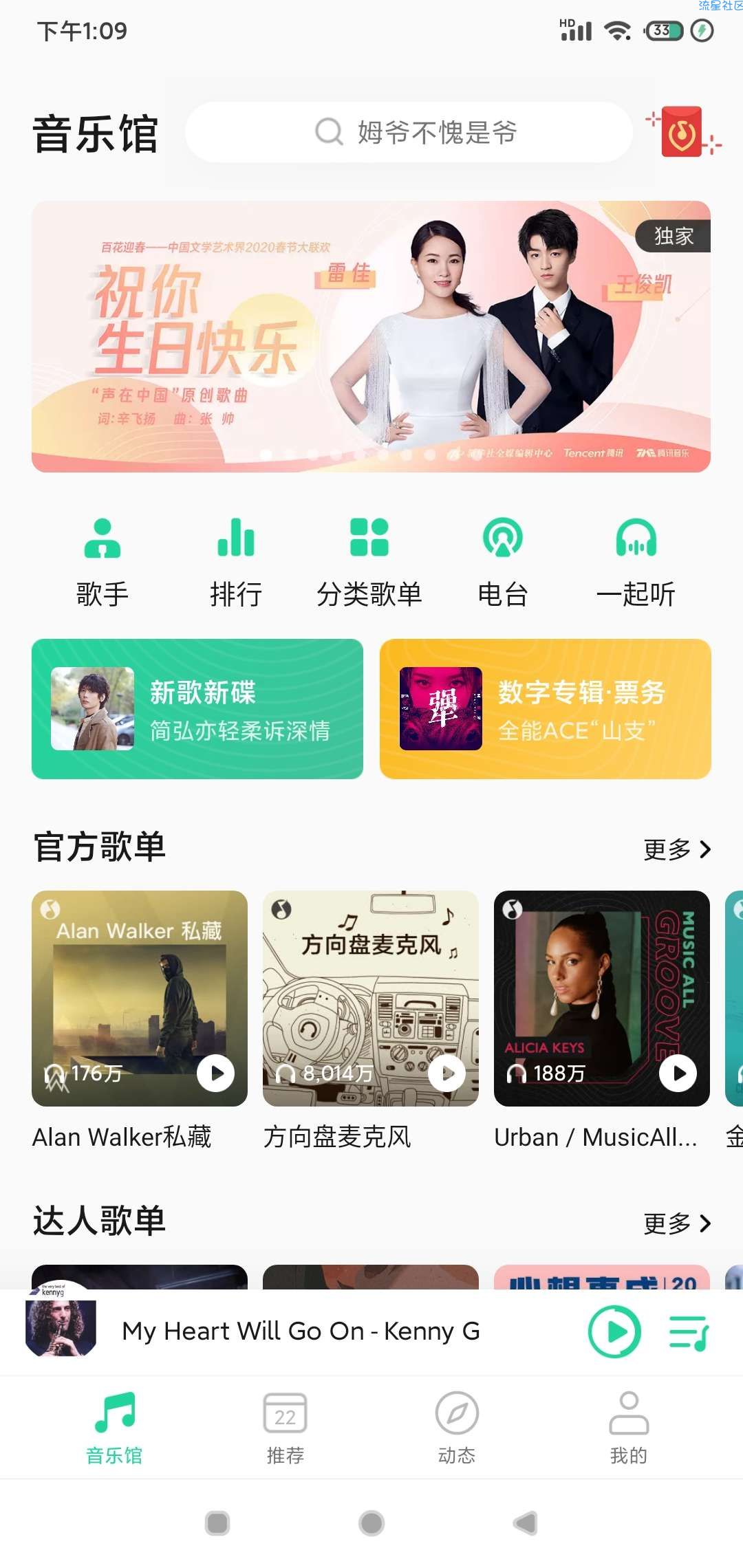
Task: Play the Urban / MusicAll playlist
Action: point(678,1073)
